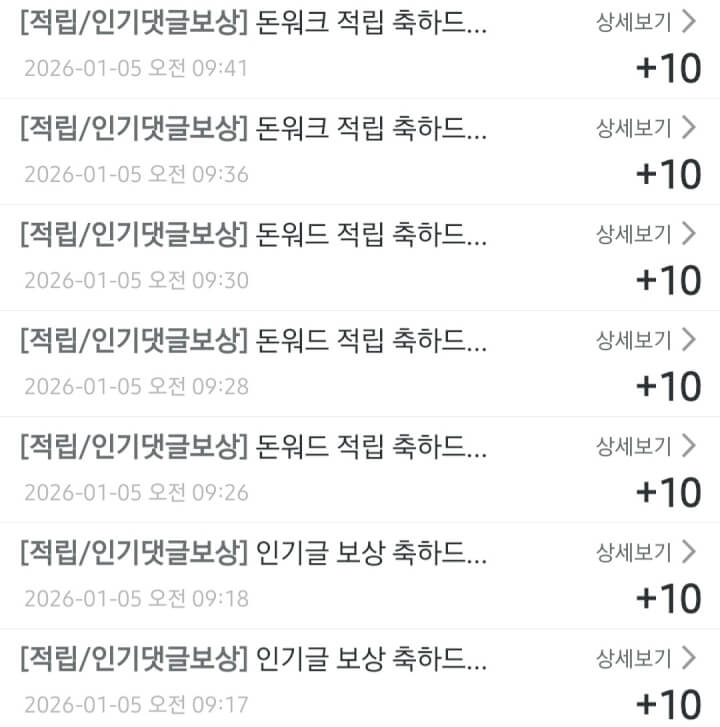View details of the 09:36 entry
This screenshot has width=720, height=727.
[645, 127]
